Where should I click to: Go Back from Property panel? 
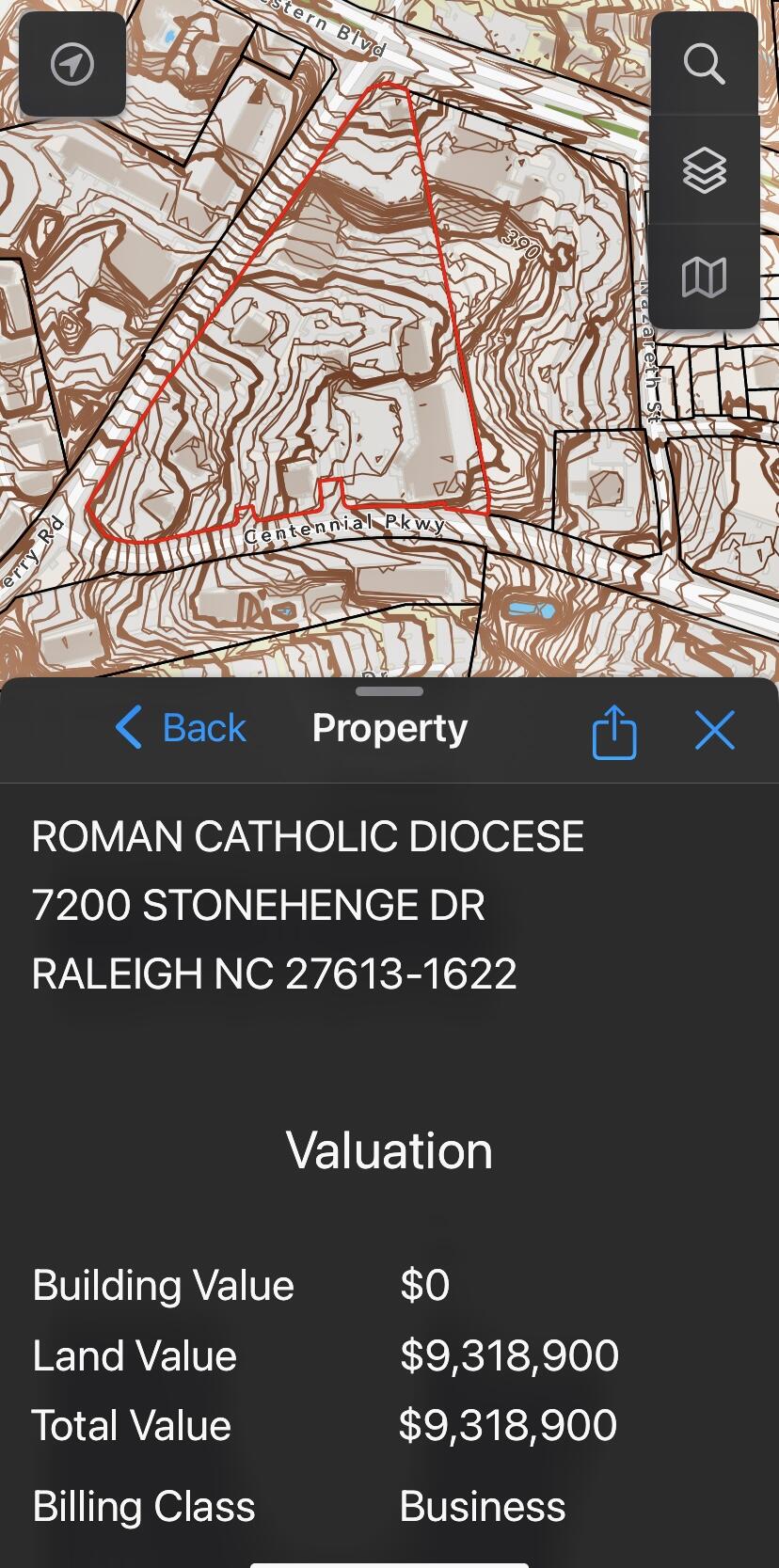click(181, 728)
